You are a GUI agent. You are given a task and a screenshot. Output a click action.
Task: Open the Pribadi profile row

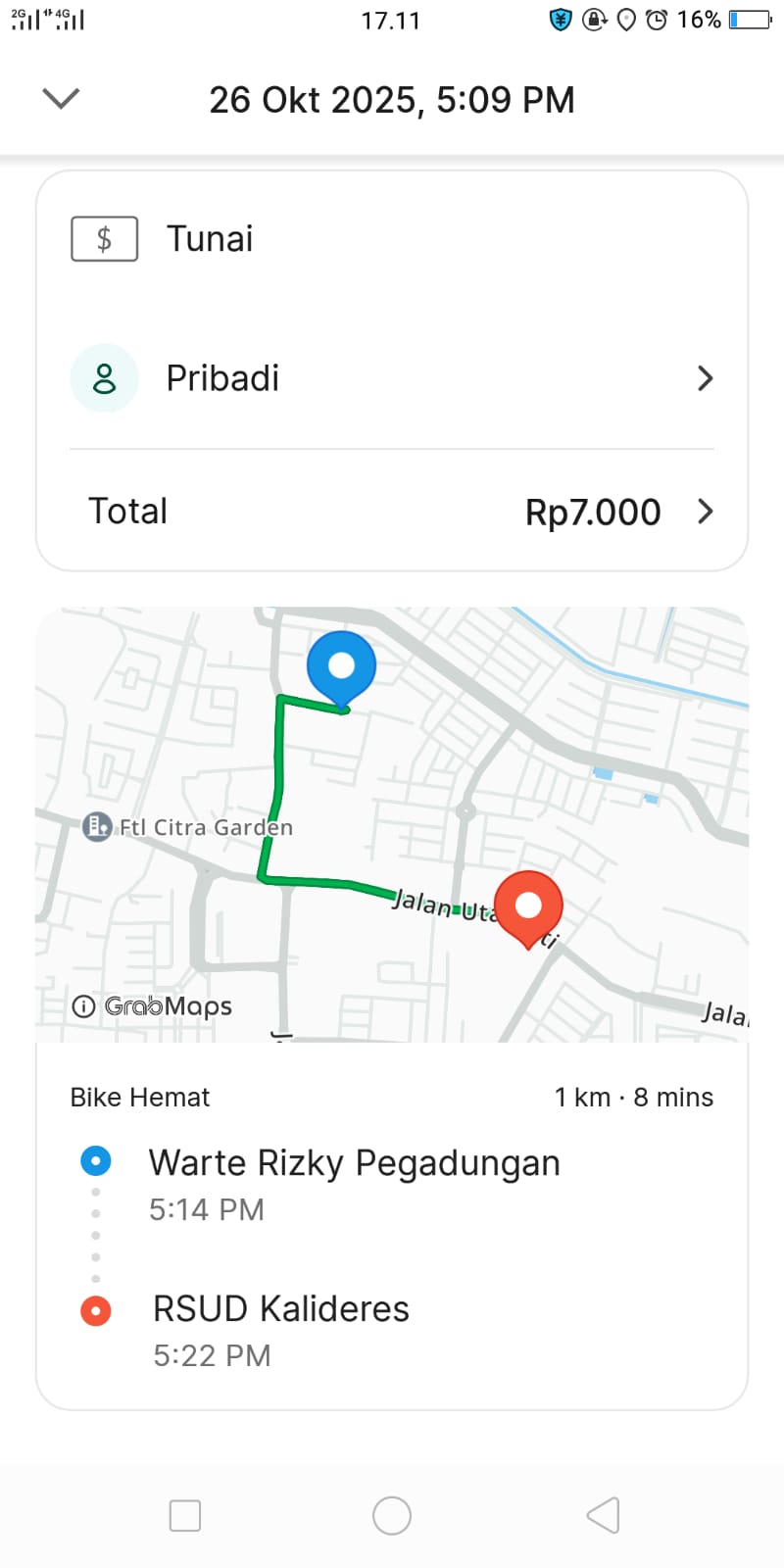point(392,378)
